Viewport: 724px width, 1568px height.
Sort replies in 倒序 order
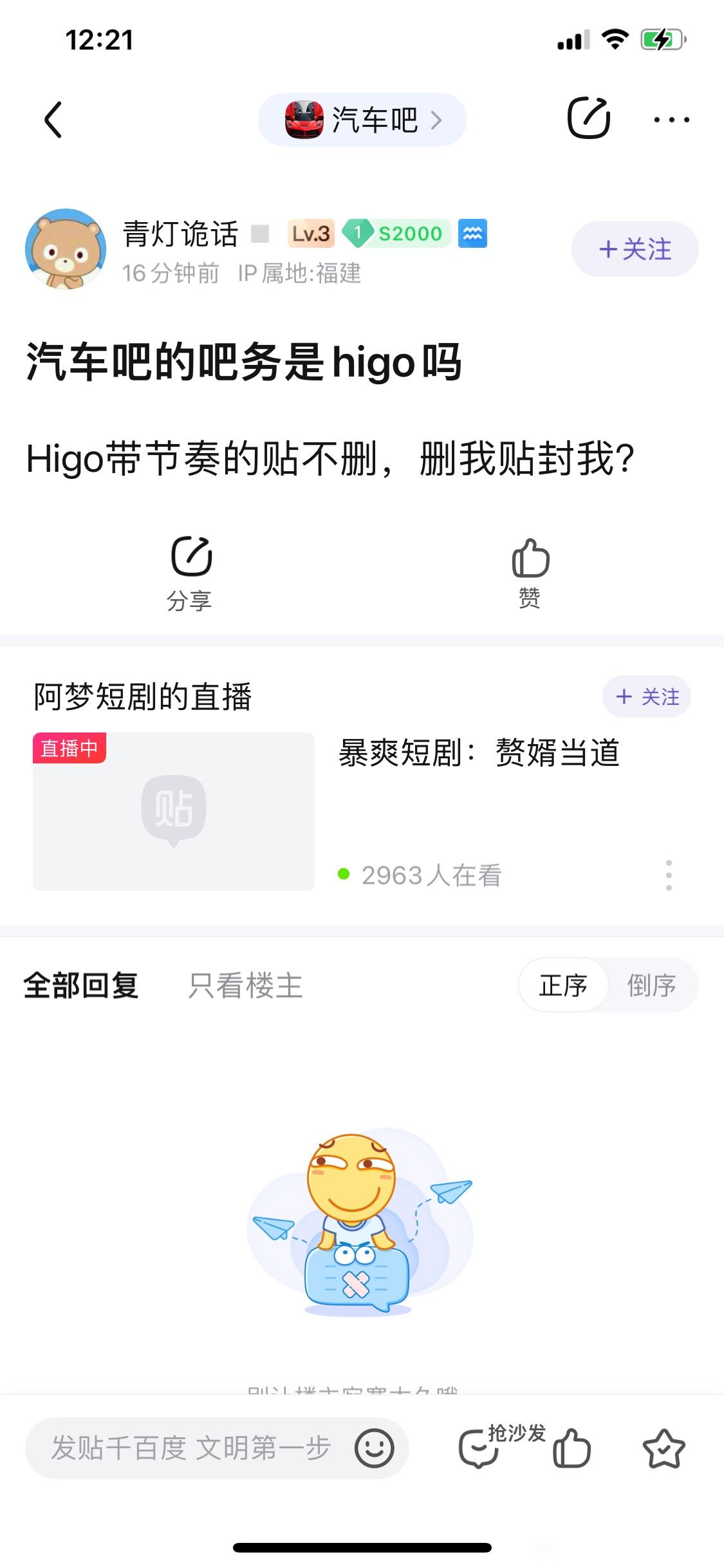click(651, 985)
